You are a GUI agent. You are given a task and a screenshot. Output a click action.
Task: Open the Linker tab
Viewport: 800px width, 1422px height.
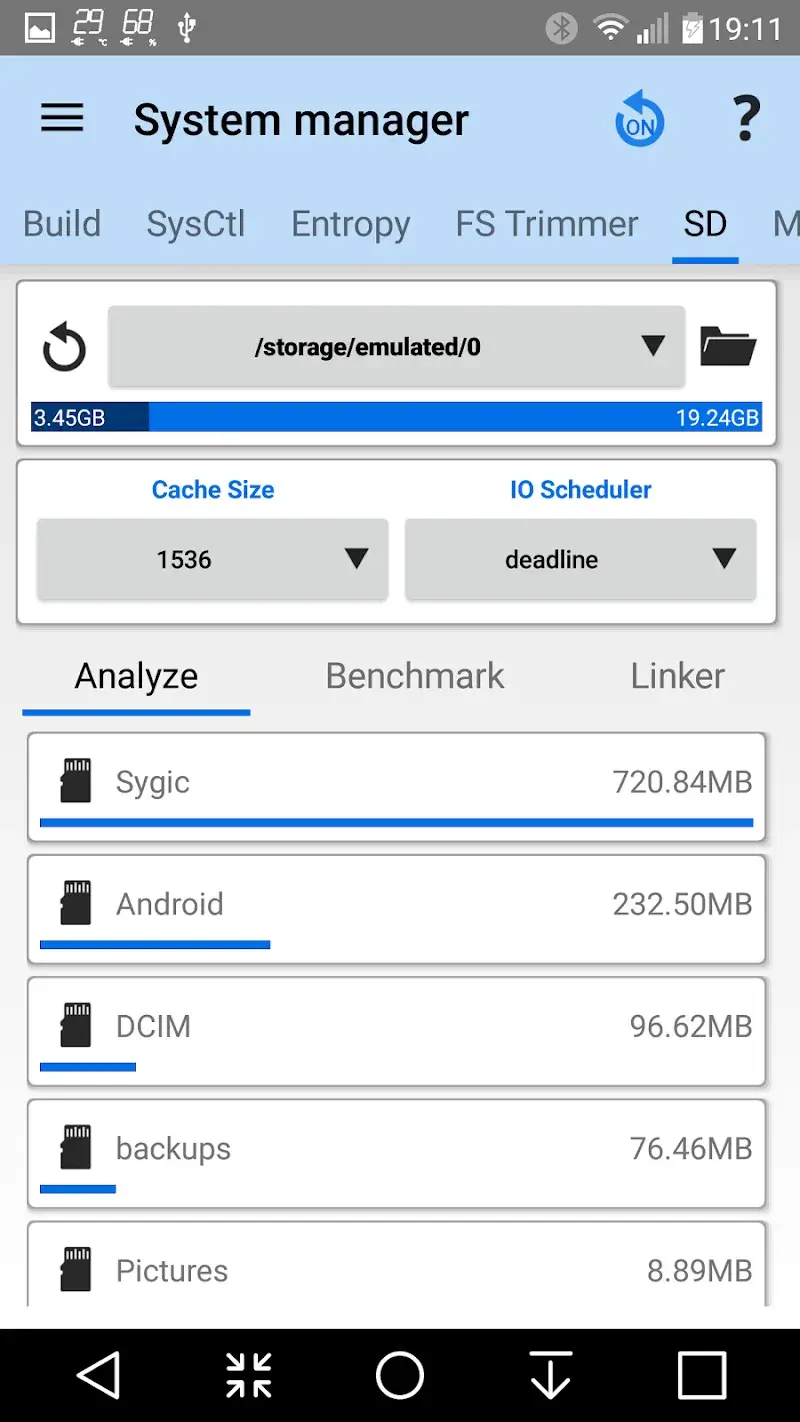click(677, 676)
